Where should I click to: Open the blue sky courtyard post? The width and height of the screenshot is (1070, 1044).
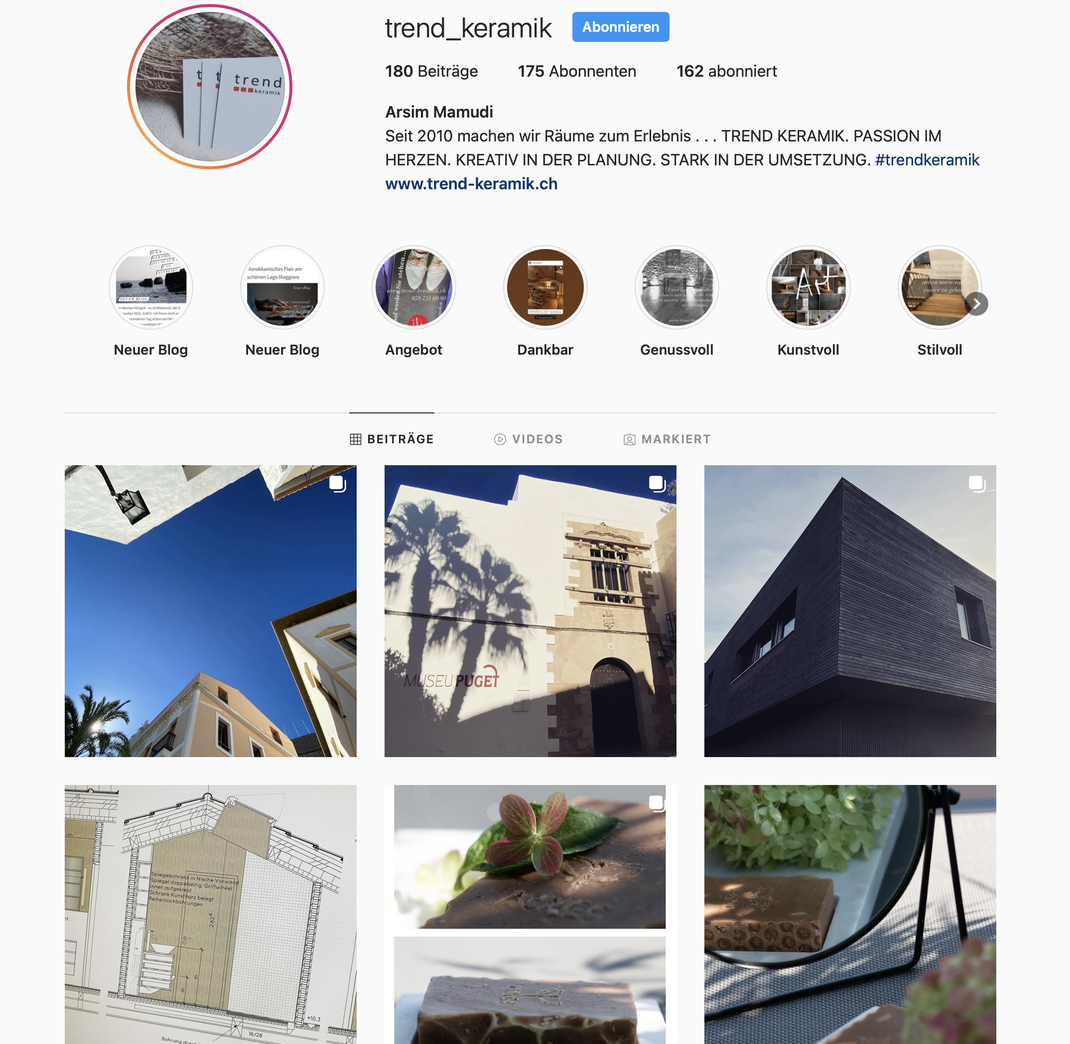tap(210, 611)
